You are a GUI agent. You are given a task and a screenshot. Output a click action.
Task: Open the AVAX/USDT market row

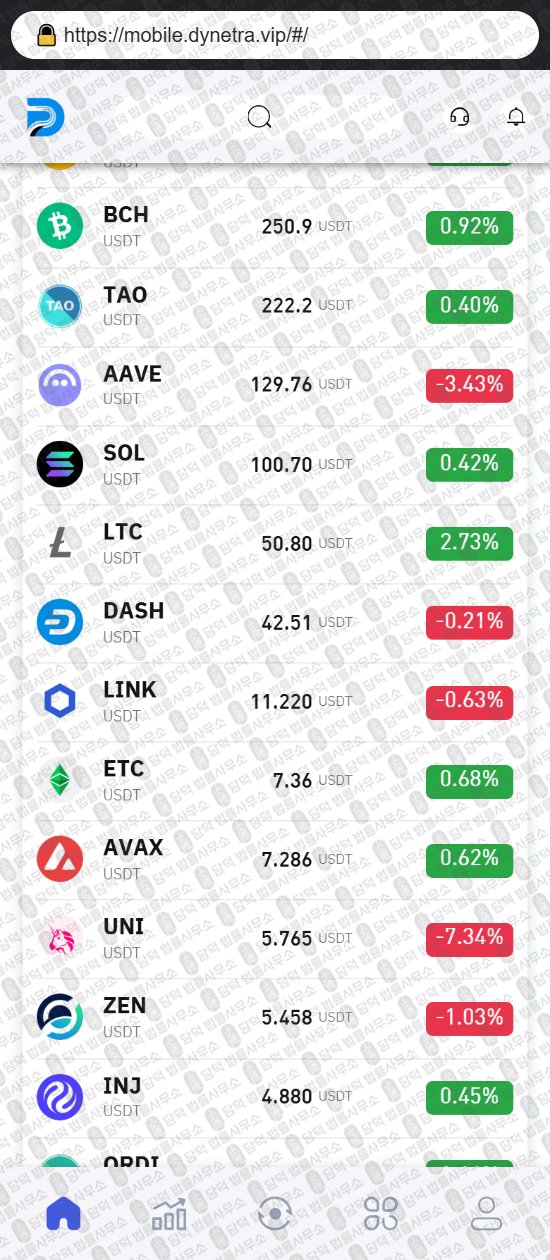point(275,859)
